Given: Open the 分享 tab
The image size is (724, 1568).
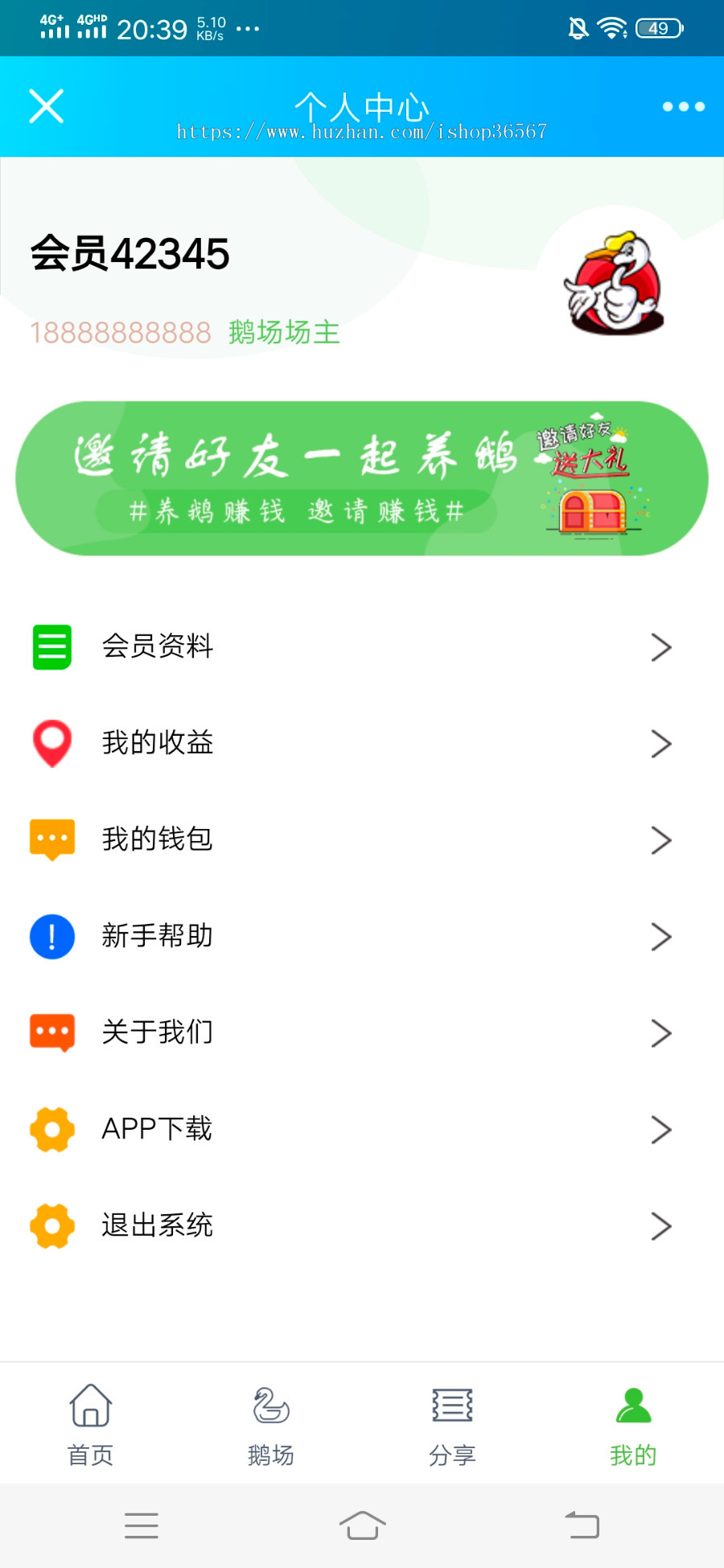Looking at the screenshot, I should coord(452,1423).
